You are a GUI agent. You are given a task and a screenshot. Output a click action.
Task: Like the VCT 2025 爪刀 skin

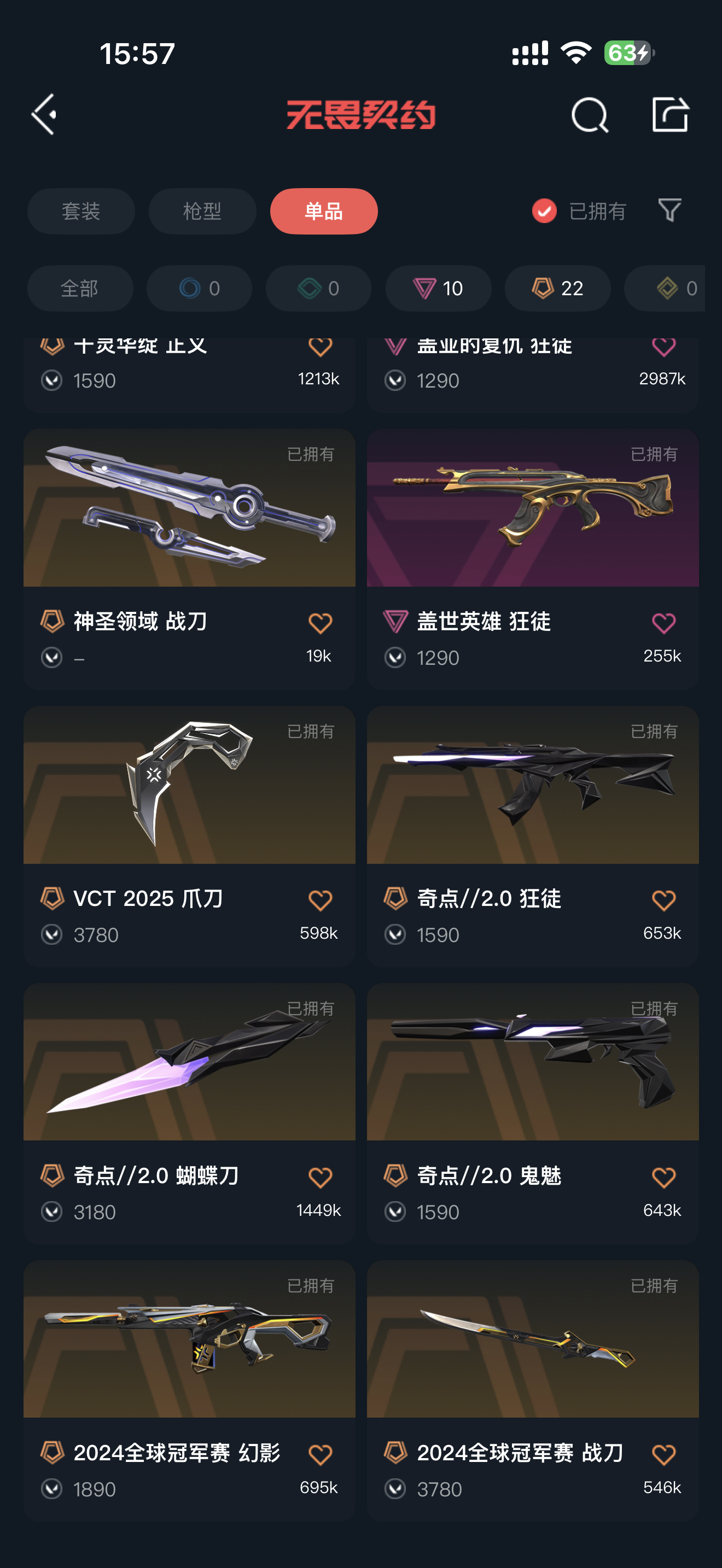tap(320, 900)
